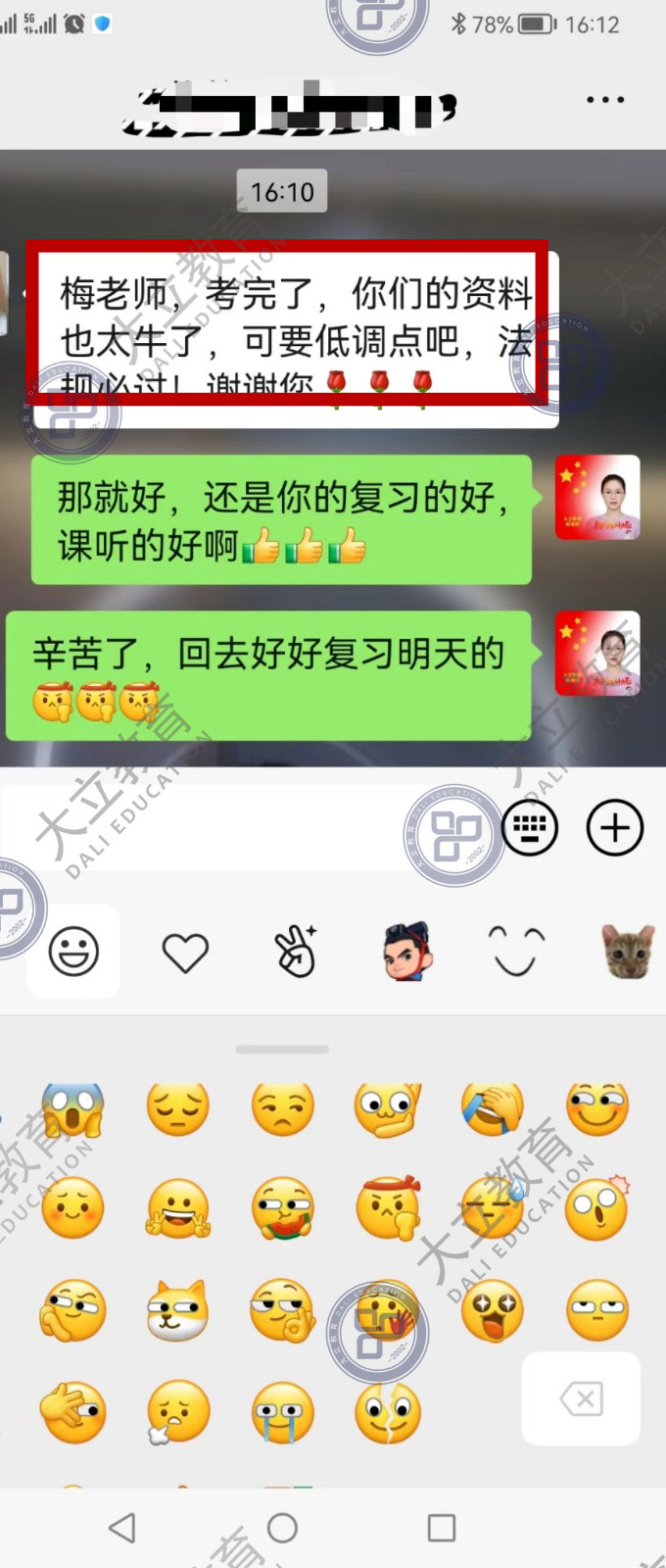
Task: Insert the screaming face emoji
Action: pos(72,1108)
